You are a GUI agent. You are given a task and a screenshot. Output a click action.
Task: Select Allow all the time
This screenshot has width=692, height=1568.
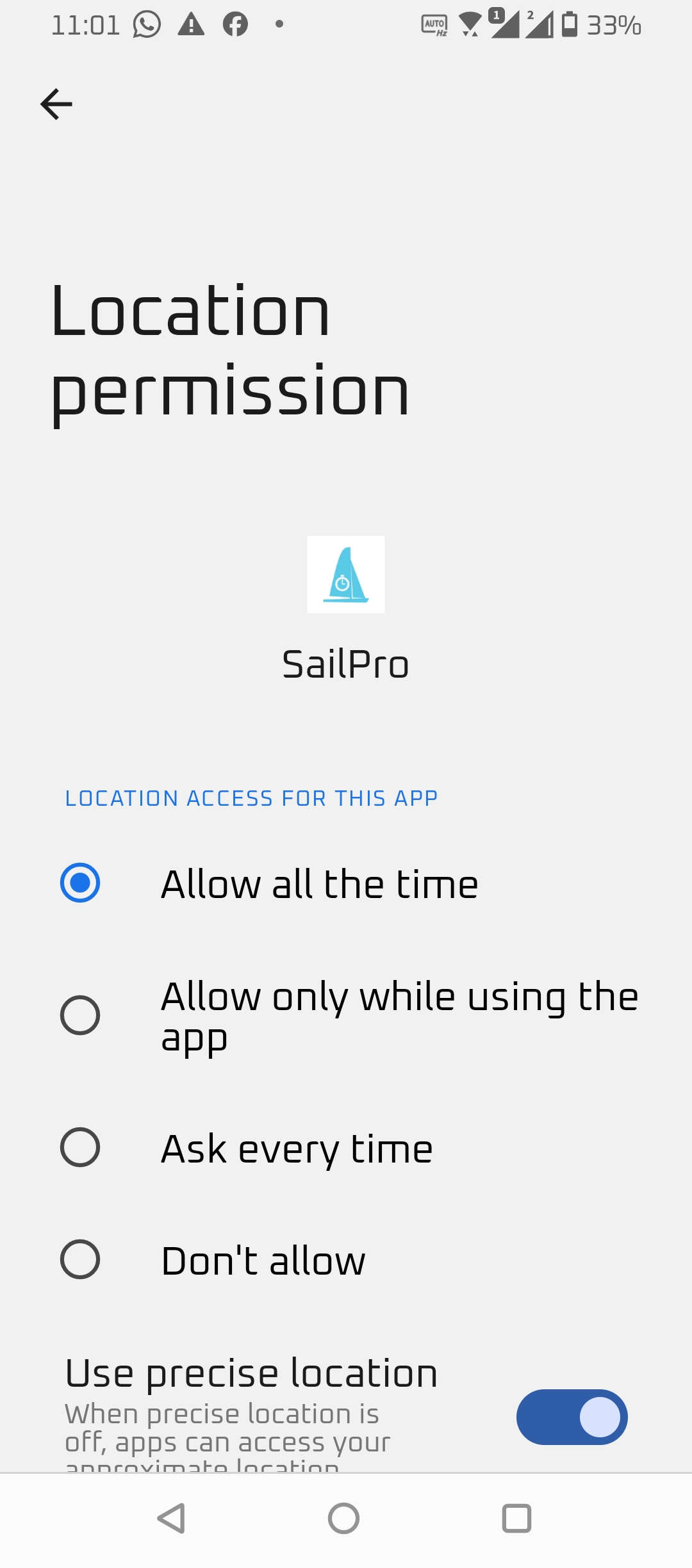point(346,883)
